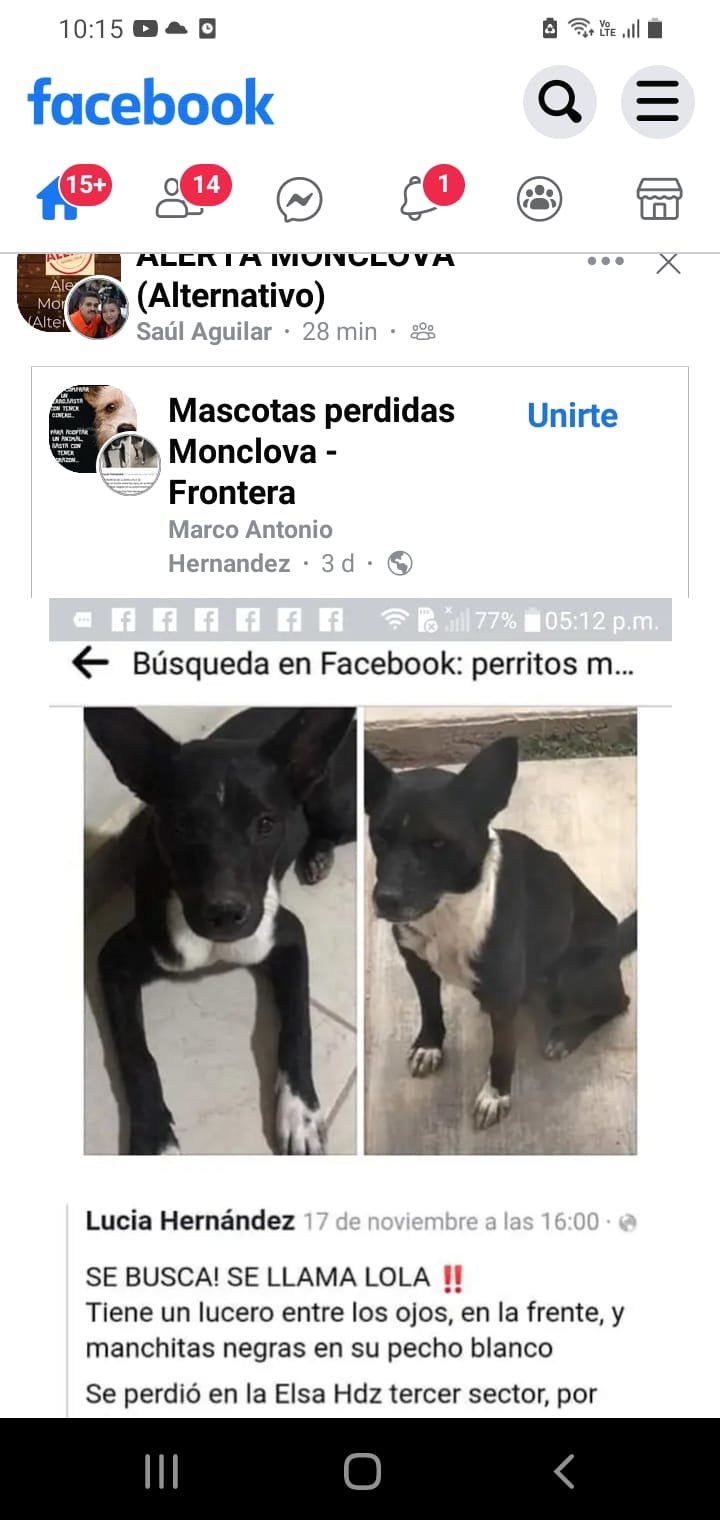Open Messenger

(x=299, y=199)
